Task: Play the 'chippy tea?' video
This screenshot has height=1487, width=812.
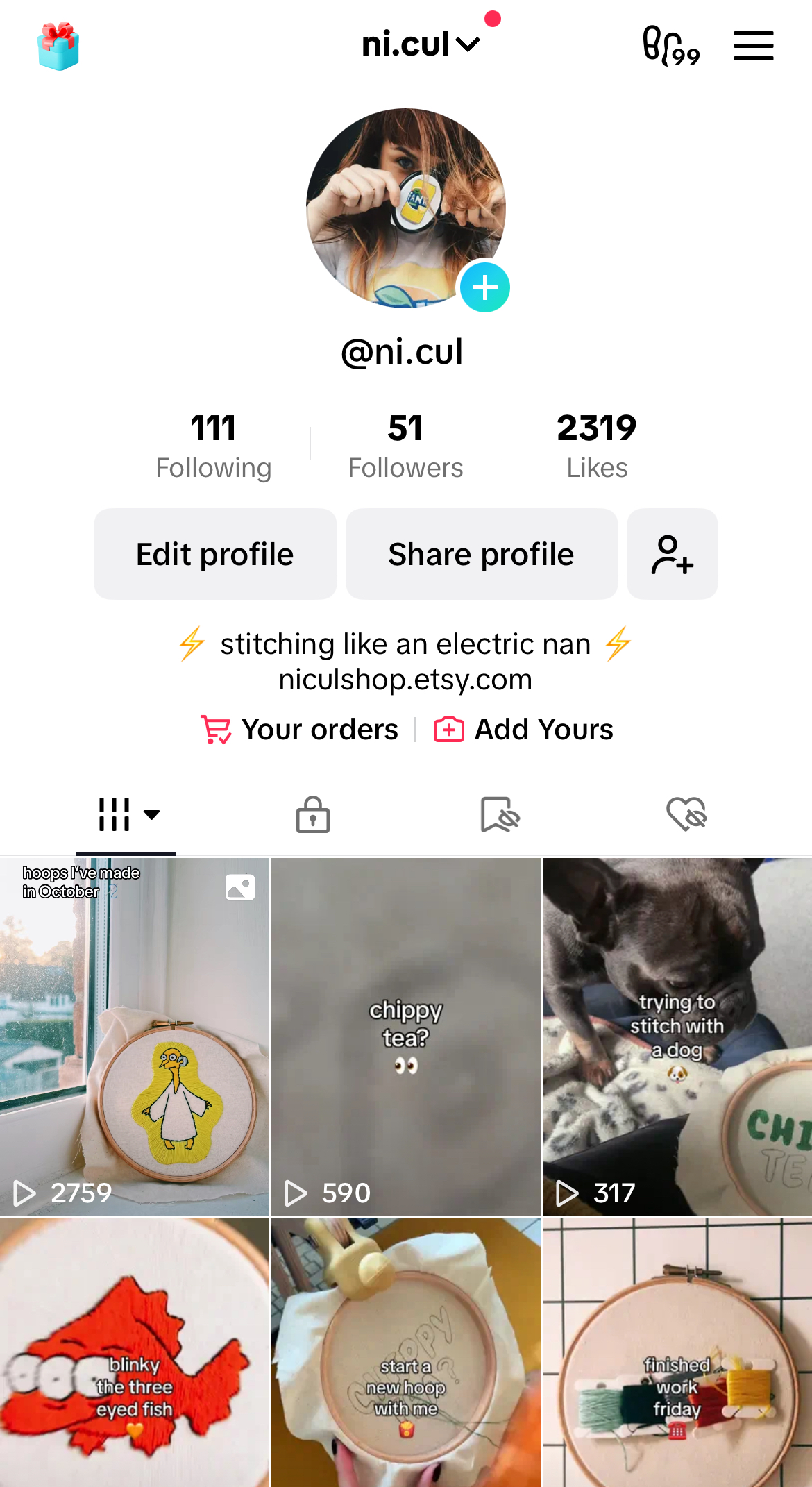Action: pos(405,1037)
